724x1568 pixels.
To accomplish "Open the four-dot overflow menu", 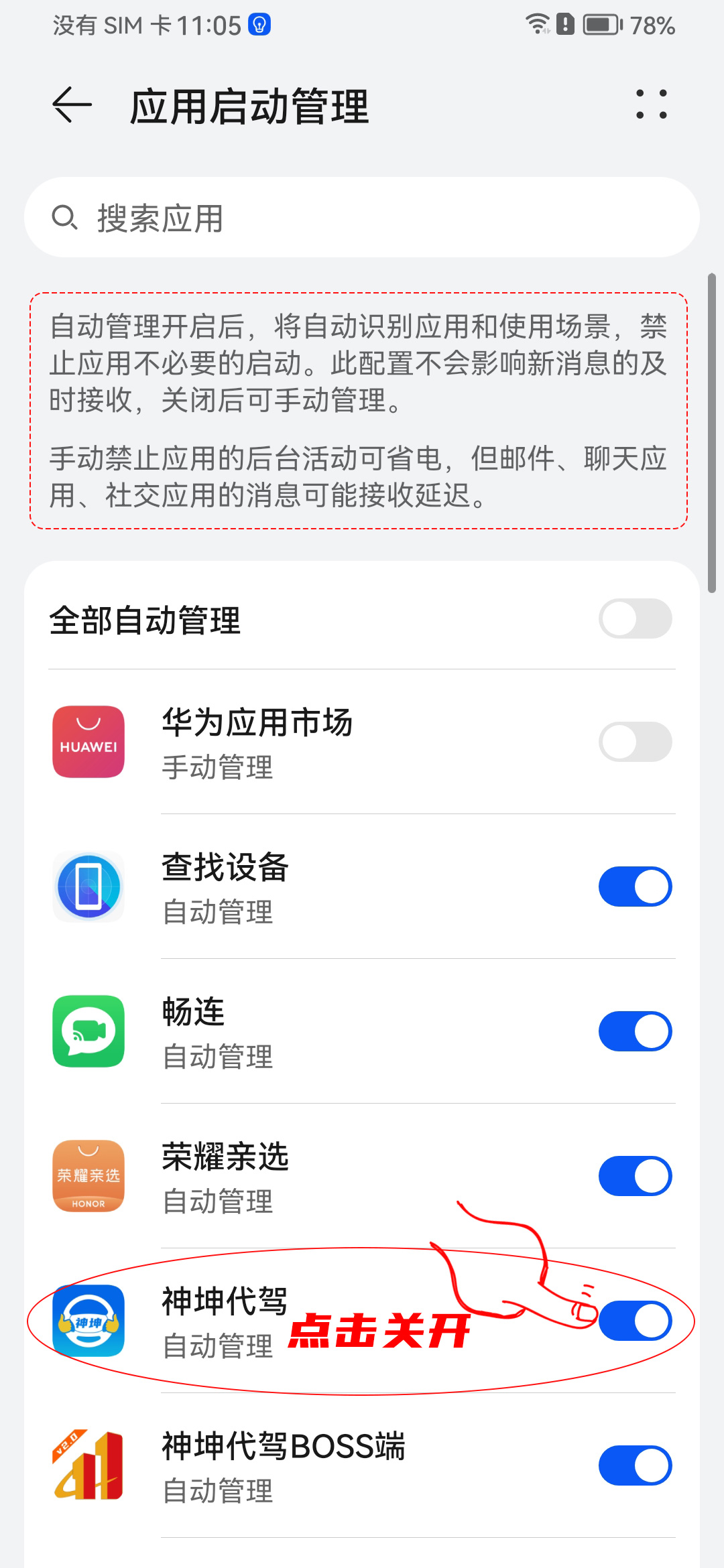I will tap(651, 105).
